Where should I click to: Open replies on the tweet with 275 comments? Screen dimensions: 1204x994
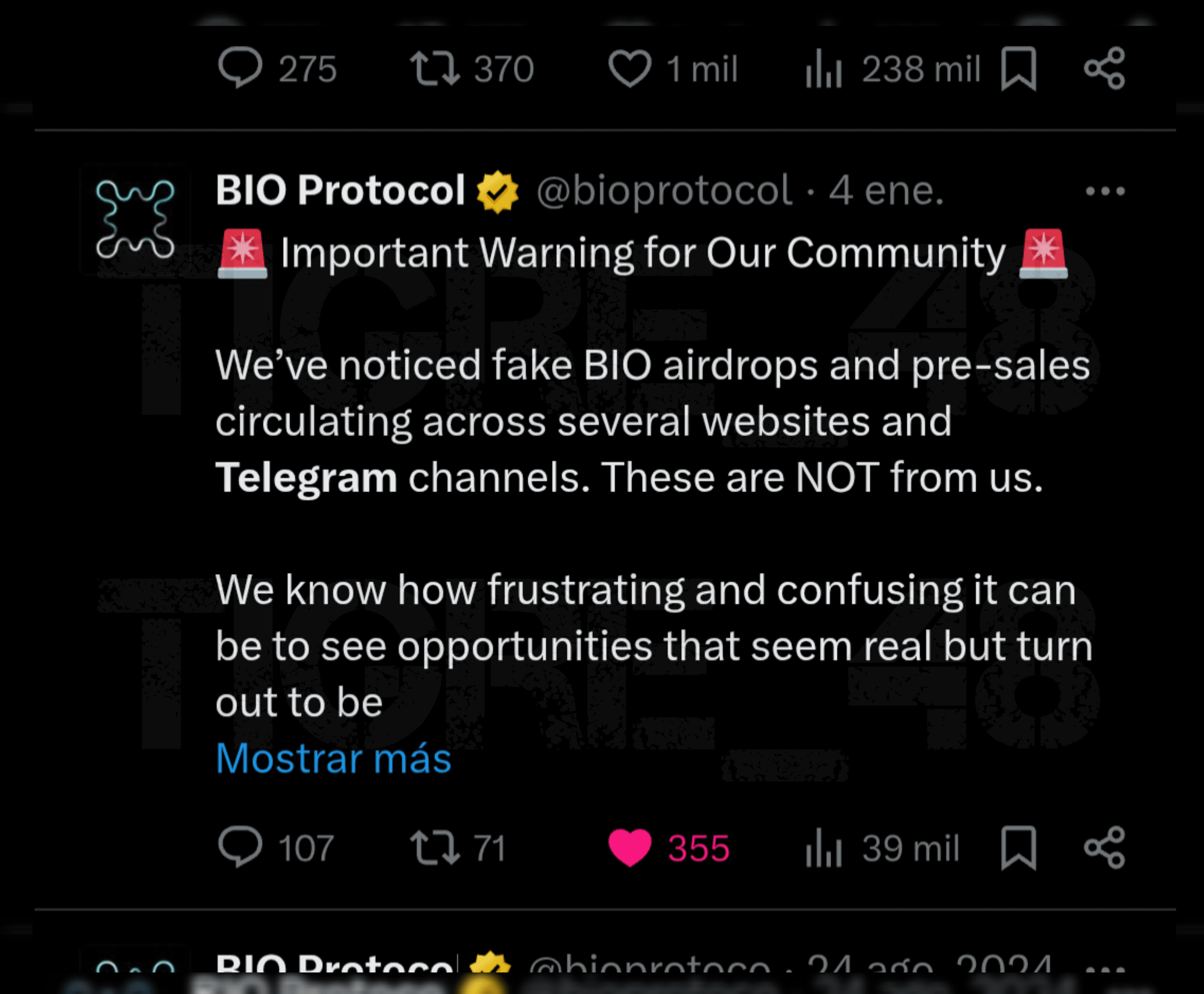pyautogui.click(x=240, y=68)
